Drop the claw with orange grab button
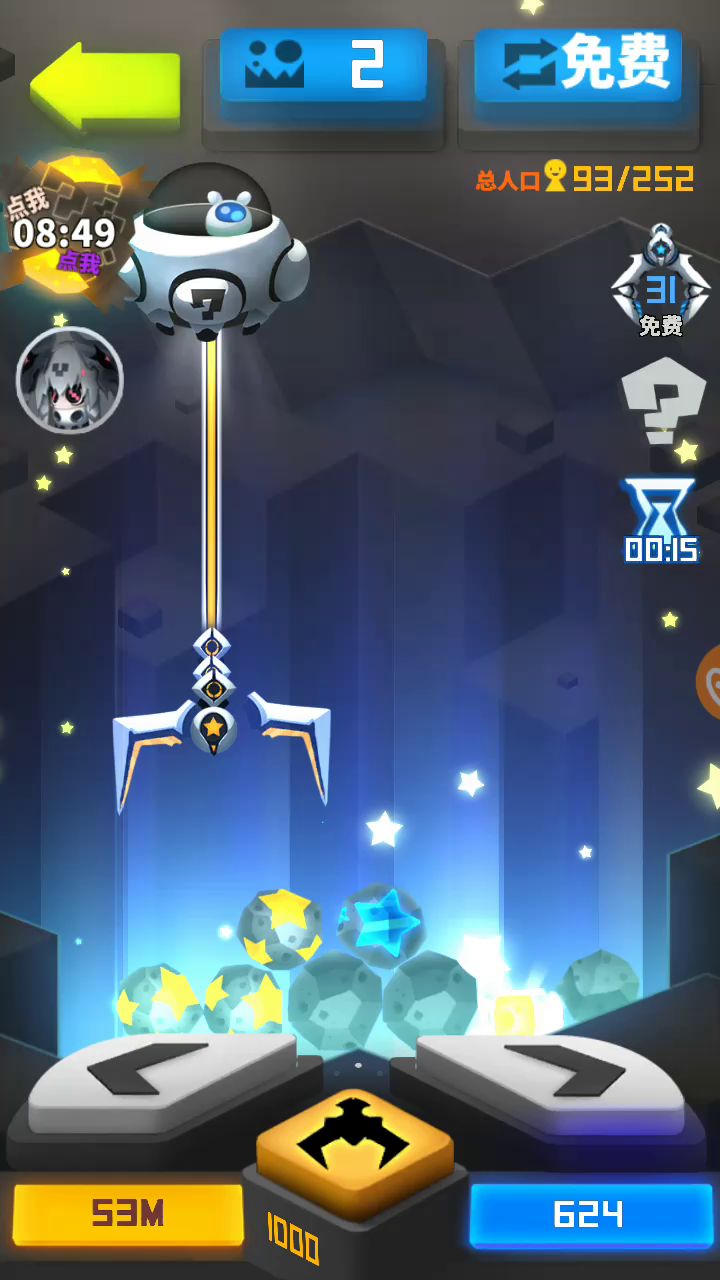This screenshot has width=720, height=1280. click(x=355, y=1148)
